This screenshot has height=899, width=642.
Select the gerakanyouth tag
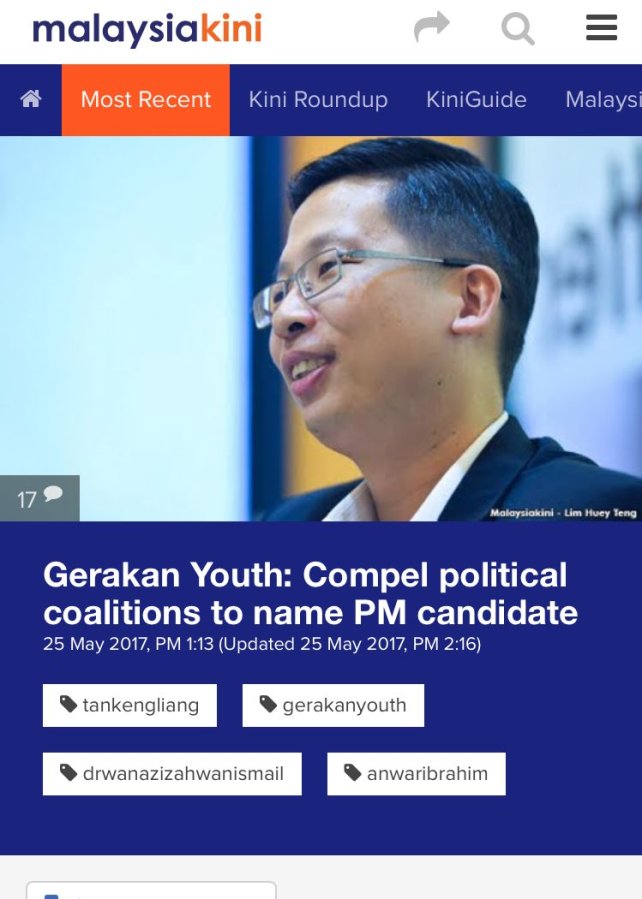pos(333,705)
